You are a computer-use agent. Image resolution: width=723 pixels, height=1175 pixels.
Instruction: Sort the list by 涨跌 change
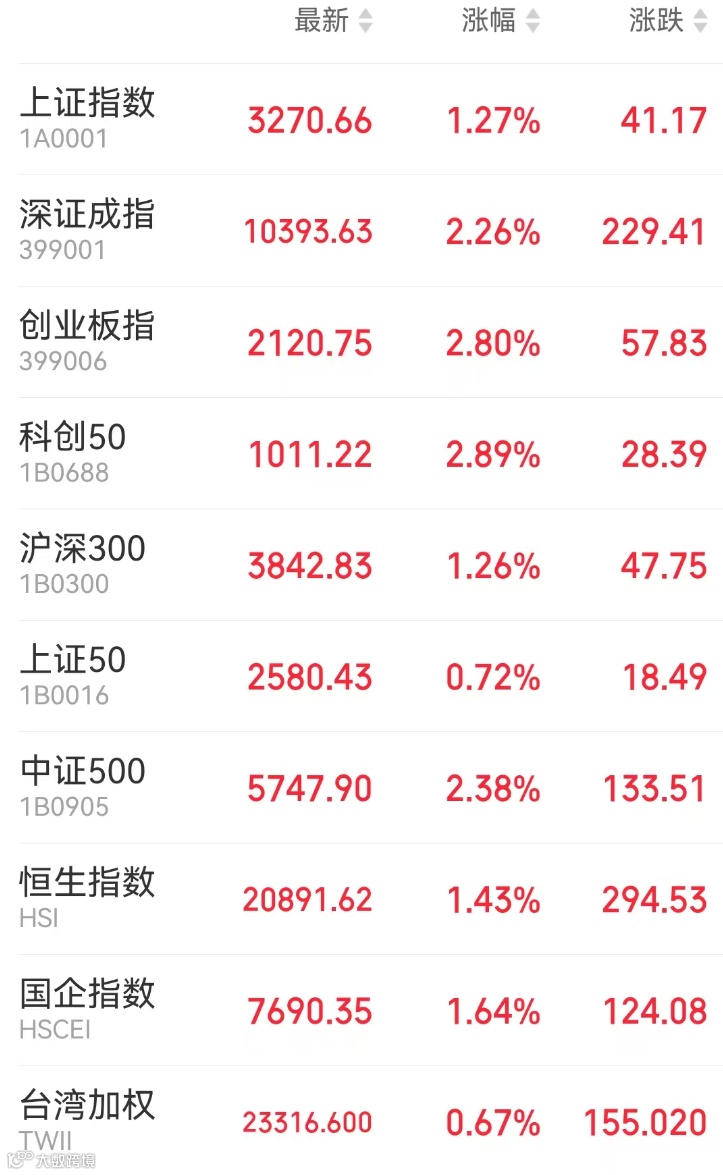tap(668, 20)
